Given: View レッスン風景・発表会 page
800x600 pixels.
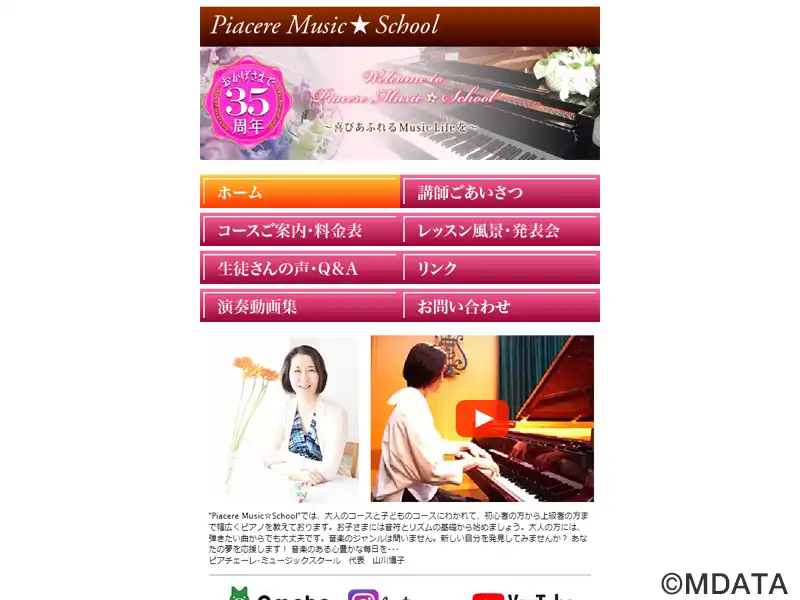Looking at the screenshot, I should pyautogui.click(x=500, y=230).
